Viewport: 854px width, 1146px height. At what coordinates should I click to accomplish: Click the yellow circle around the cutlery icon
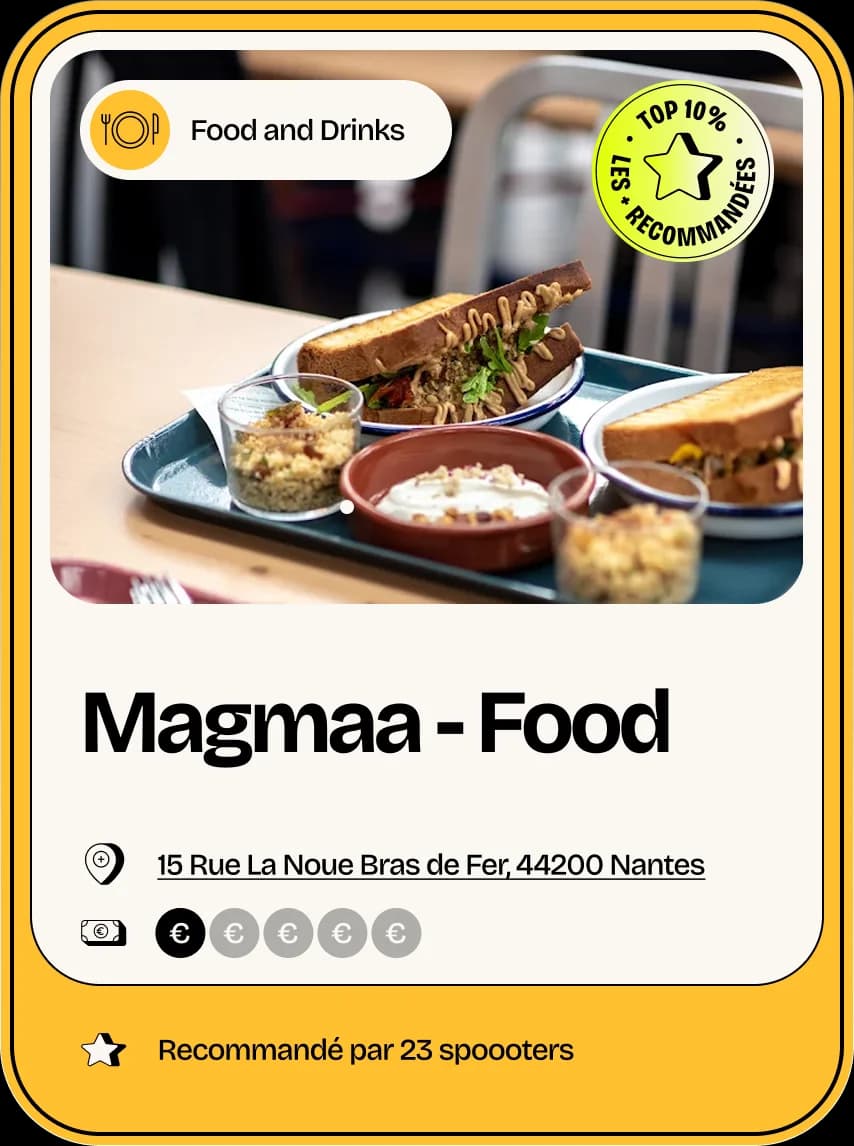click(x=128, y=129)
